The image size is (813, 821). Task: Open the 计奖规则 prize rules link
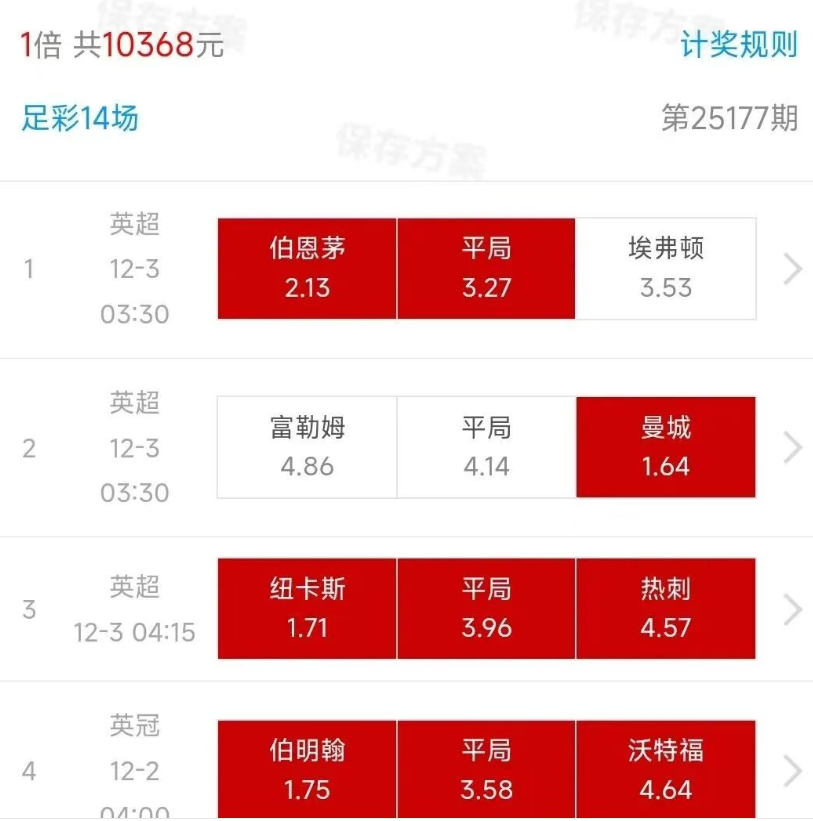pyautogui.click(x=739, y=45)
